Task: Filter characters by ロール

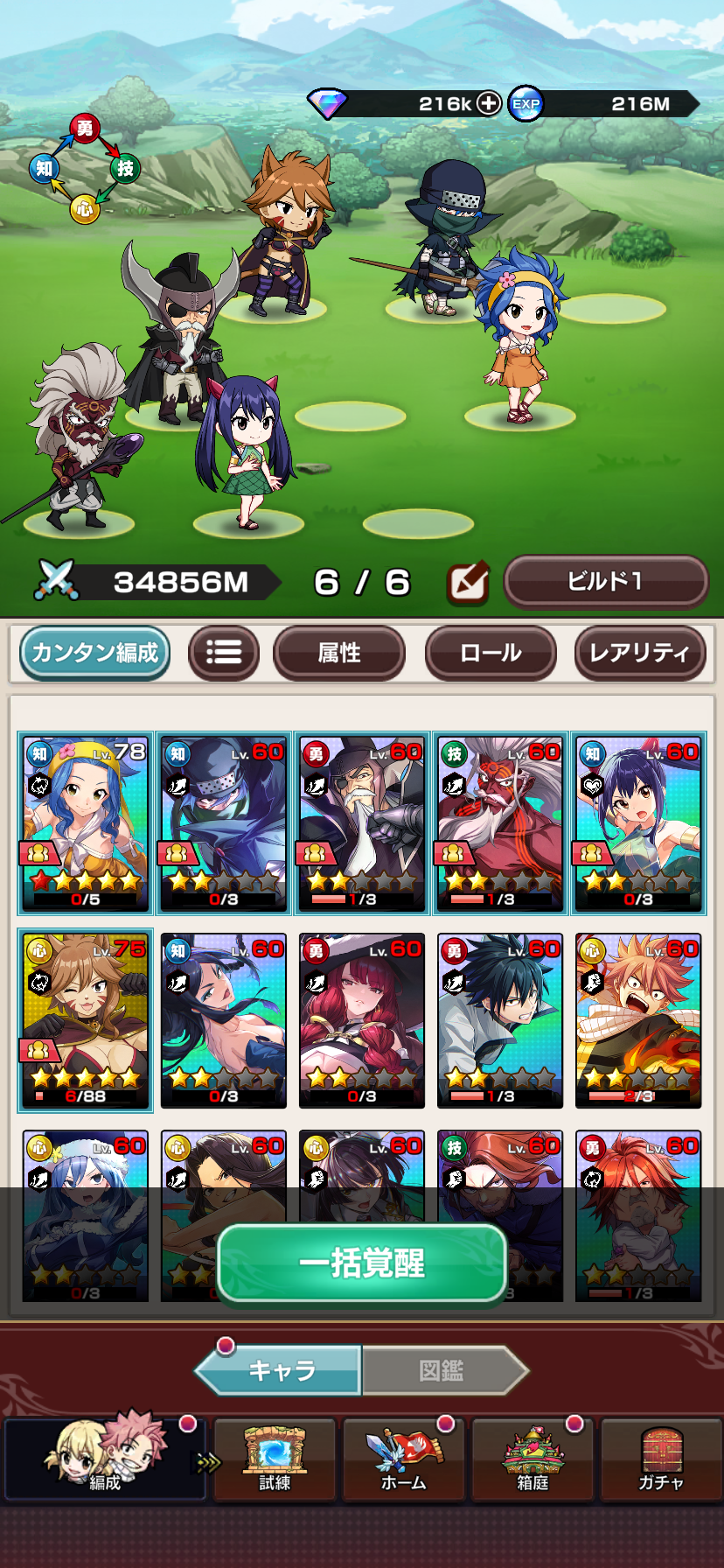Action: point(491,653)
